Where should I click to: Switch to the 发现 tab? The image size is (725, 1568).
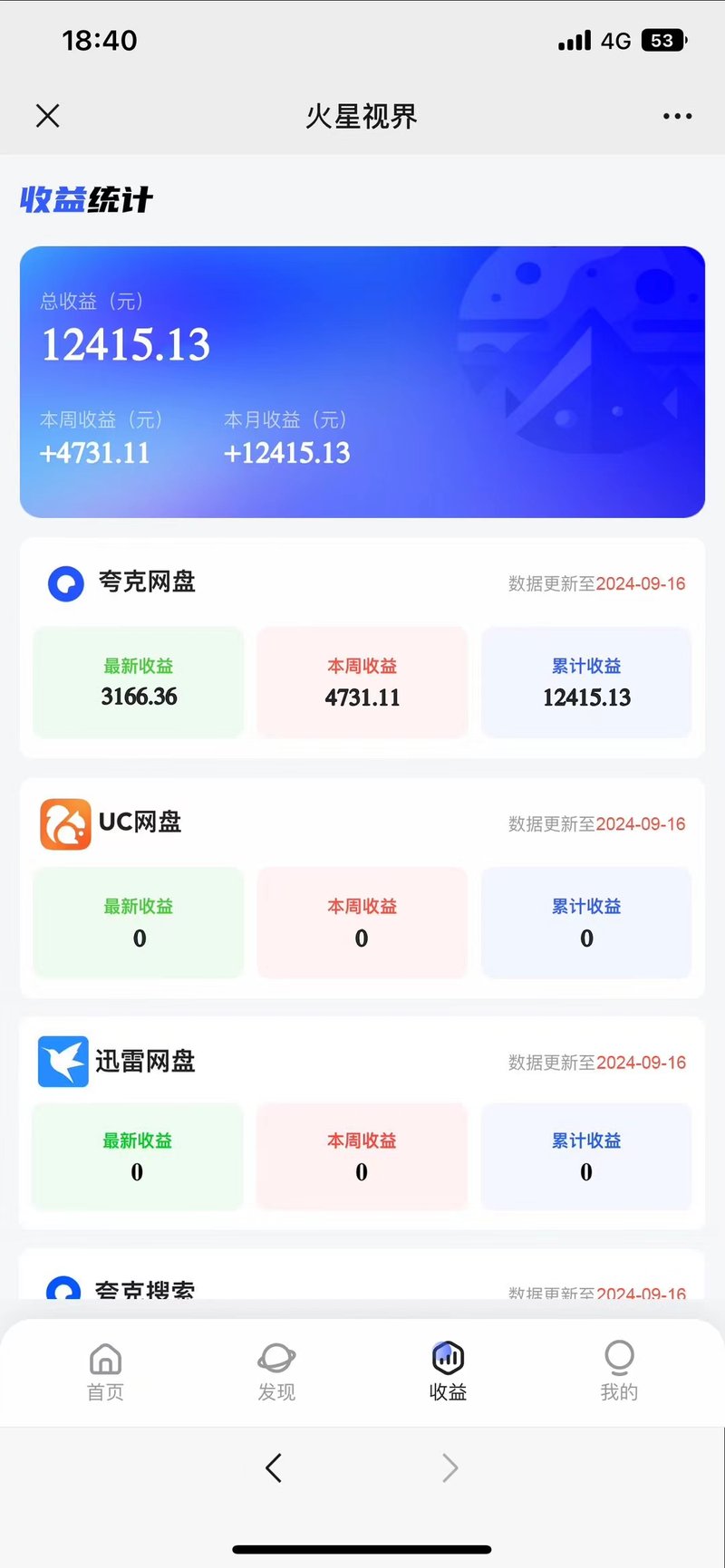tap(276, 1371)
